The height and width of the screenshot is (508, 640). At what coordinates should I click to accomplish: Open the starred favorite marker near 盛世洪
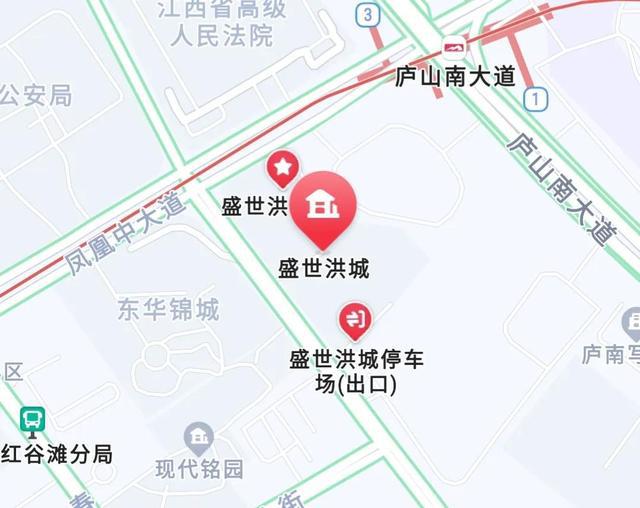point(284,165)
